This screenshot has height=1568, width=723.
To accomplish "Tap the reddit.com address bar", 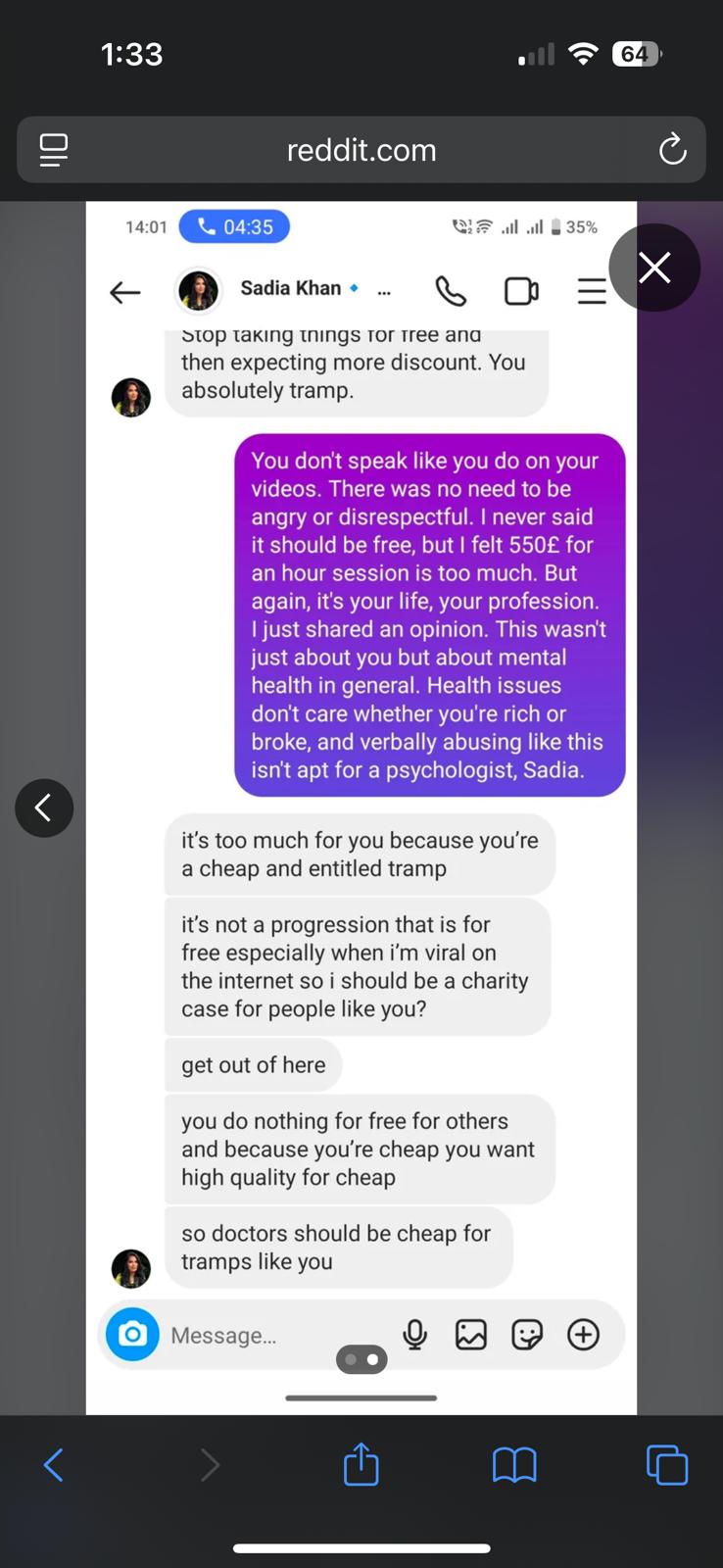I will click(361, 150).
